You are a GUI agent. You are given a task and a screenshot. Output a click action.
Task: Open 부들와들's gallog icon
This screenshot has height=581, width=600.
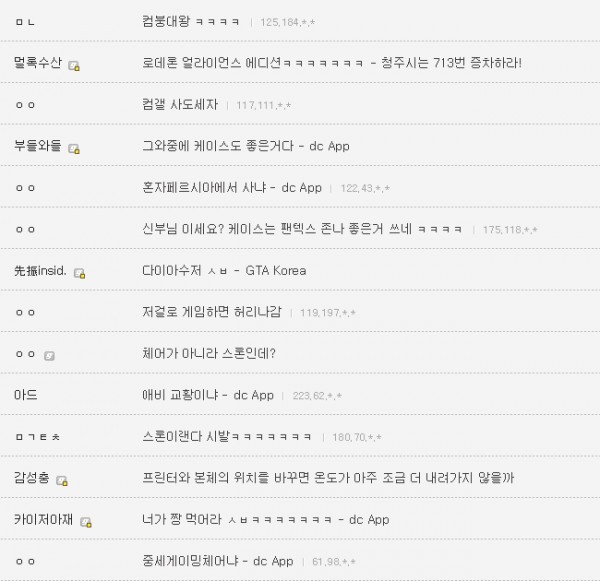click(x=74, y=149)
